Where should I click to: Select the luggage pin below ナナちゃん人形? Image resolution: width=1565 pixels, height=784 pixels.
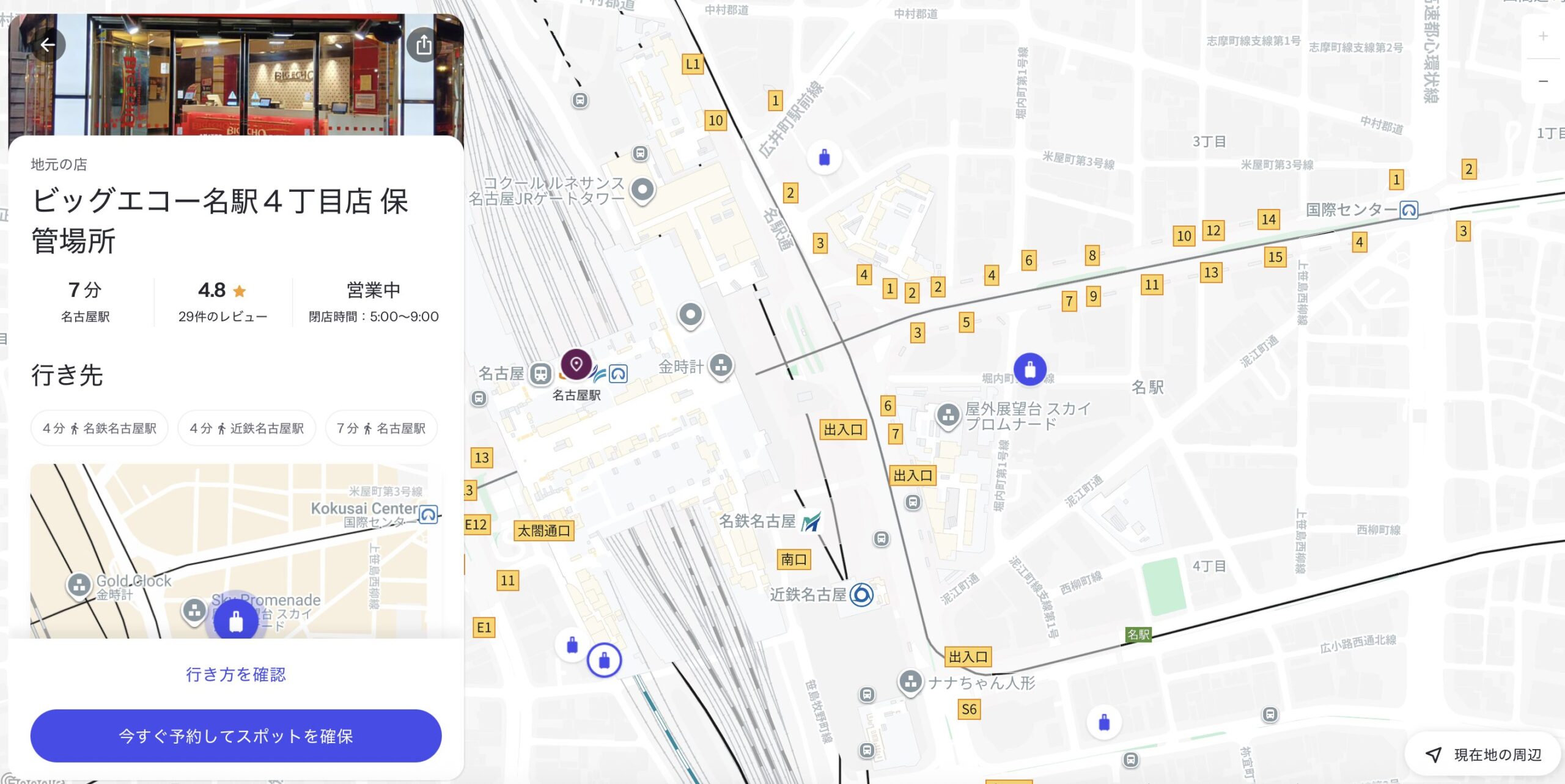click(x=1104, y=723)
